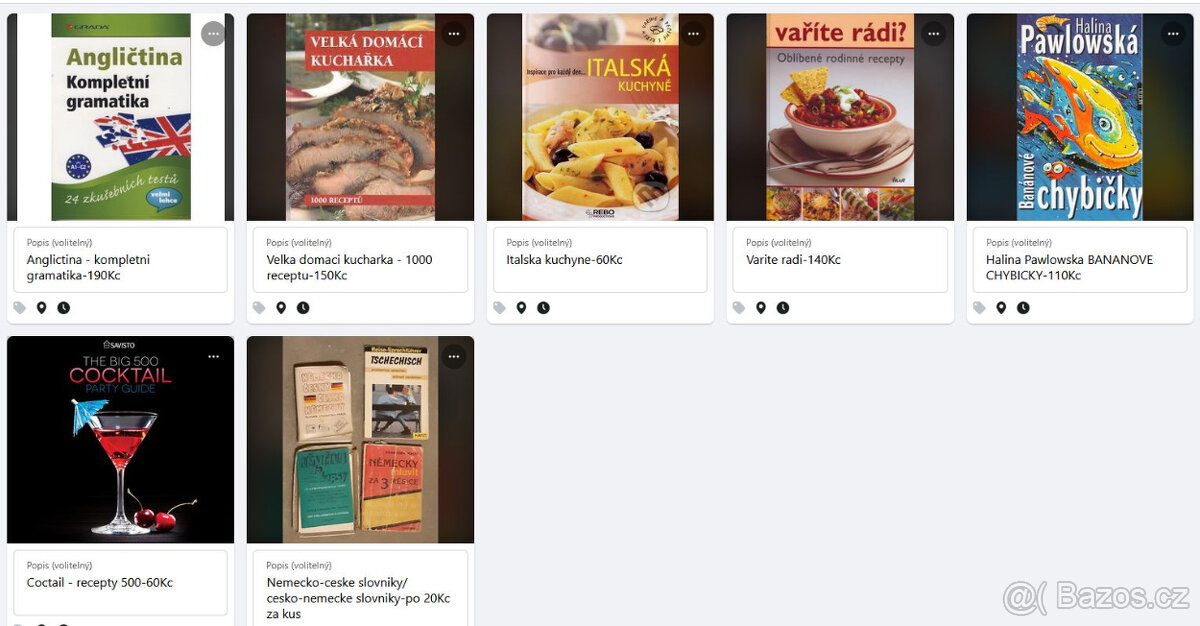Image resolution: width=1200 pixels, height=626 pixels.
Task: Open options for Velka domaci kucharka photo
Action: click(x=453, y=34)
